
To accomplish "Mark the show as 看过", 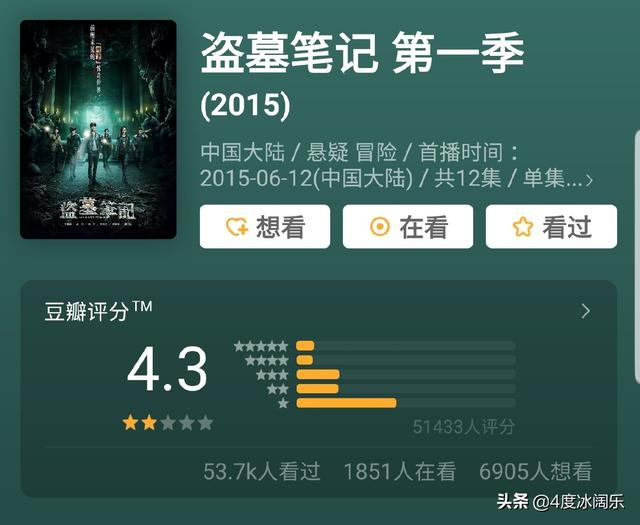I will click(x=551, y=227).
